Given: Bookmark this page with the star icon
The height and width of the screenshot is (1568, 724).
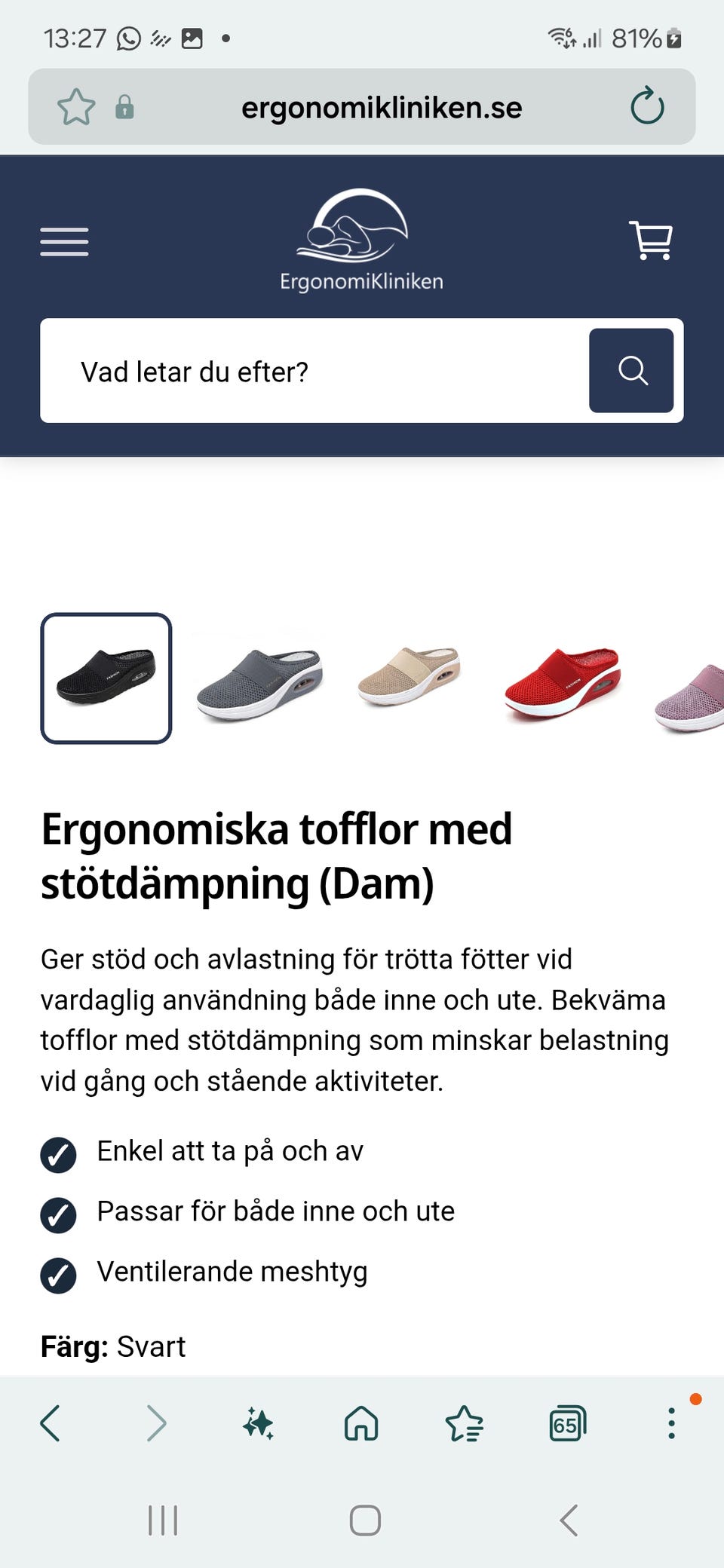Looking at the screenshot, I should point(76,107).
